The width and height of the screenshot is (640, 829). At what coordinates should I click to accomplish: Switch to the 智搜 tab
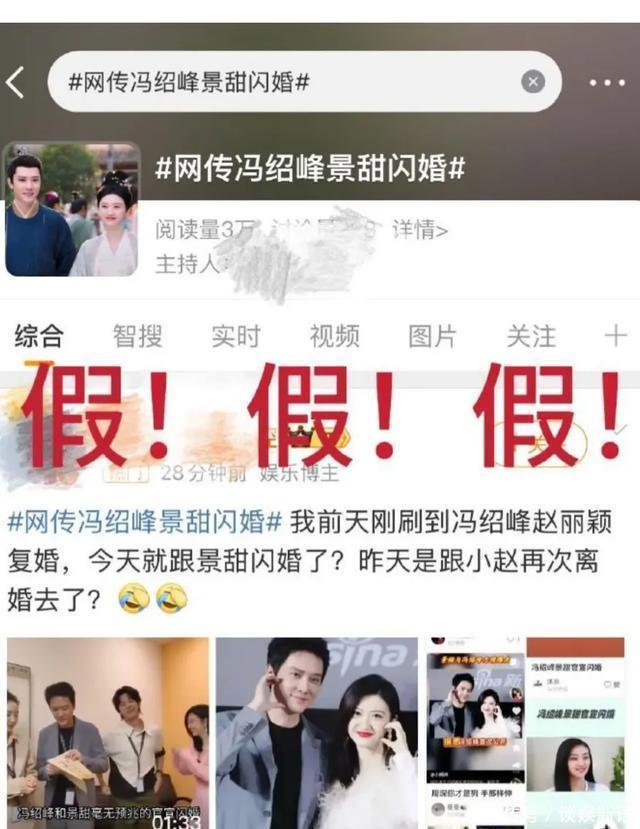(x=137, y=336)
